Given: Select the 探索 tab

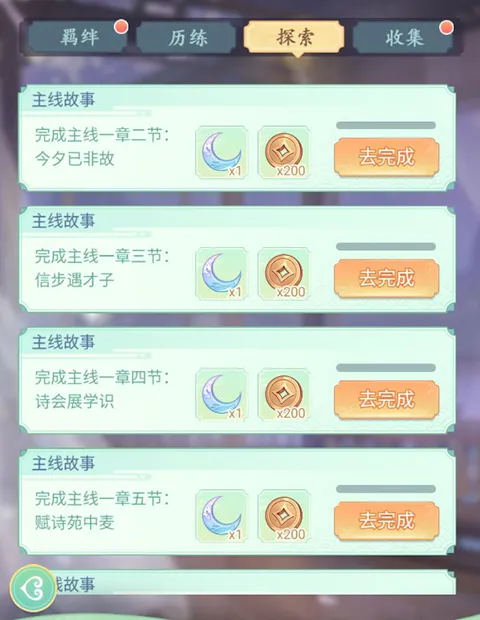Looking at the screenshot, I should point(294,38).
